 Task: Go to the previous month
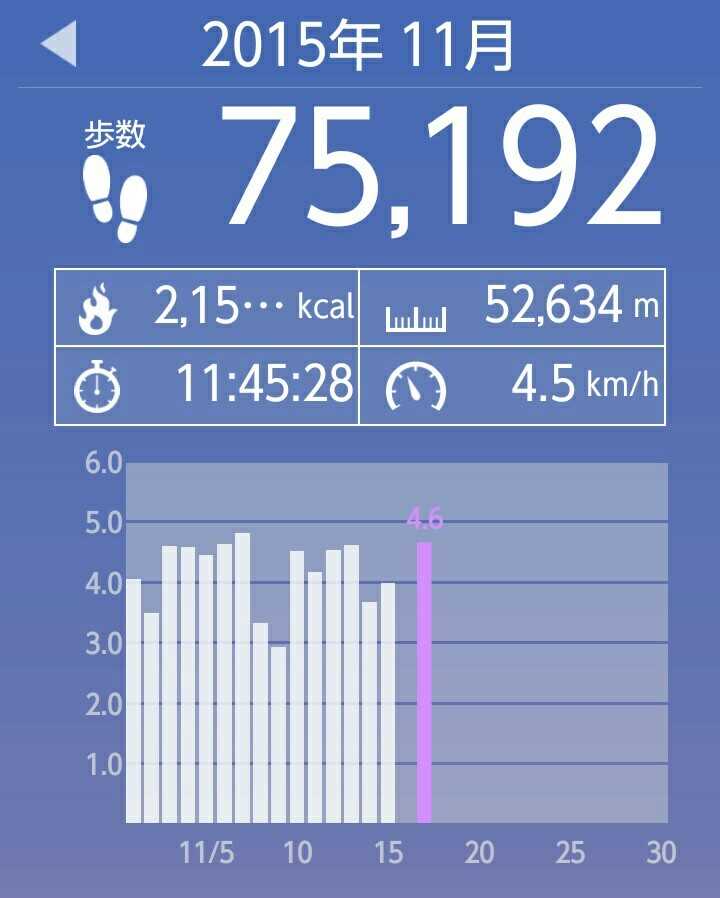(58, 46)
